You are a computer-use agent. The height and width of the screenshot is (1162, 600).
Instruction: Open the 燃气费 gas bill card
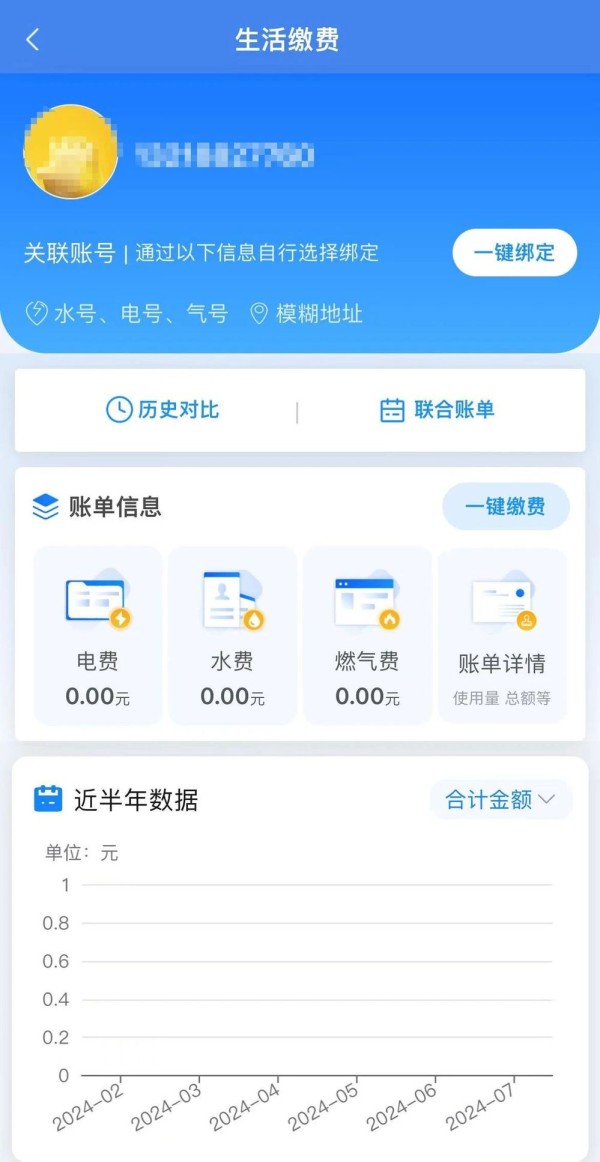(x=367, y=636)
